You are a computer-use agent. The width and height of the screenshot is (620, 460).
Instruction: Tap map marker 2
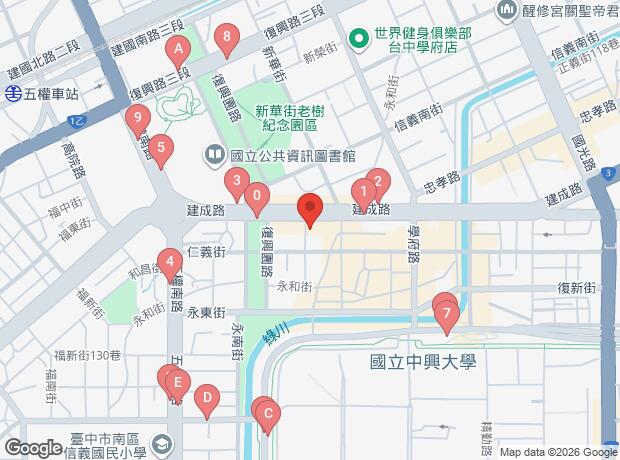(376, 183)
